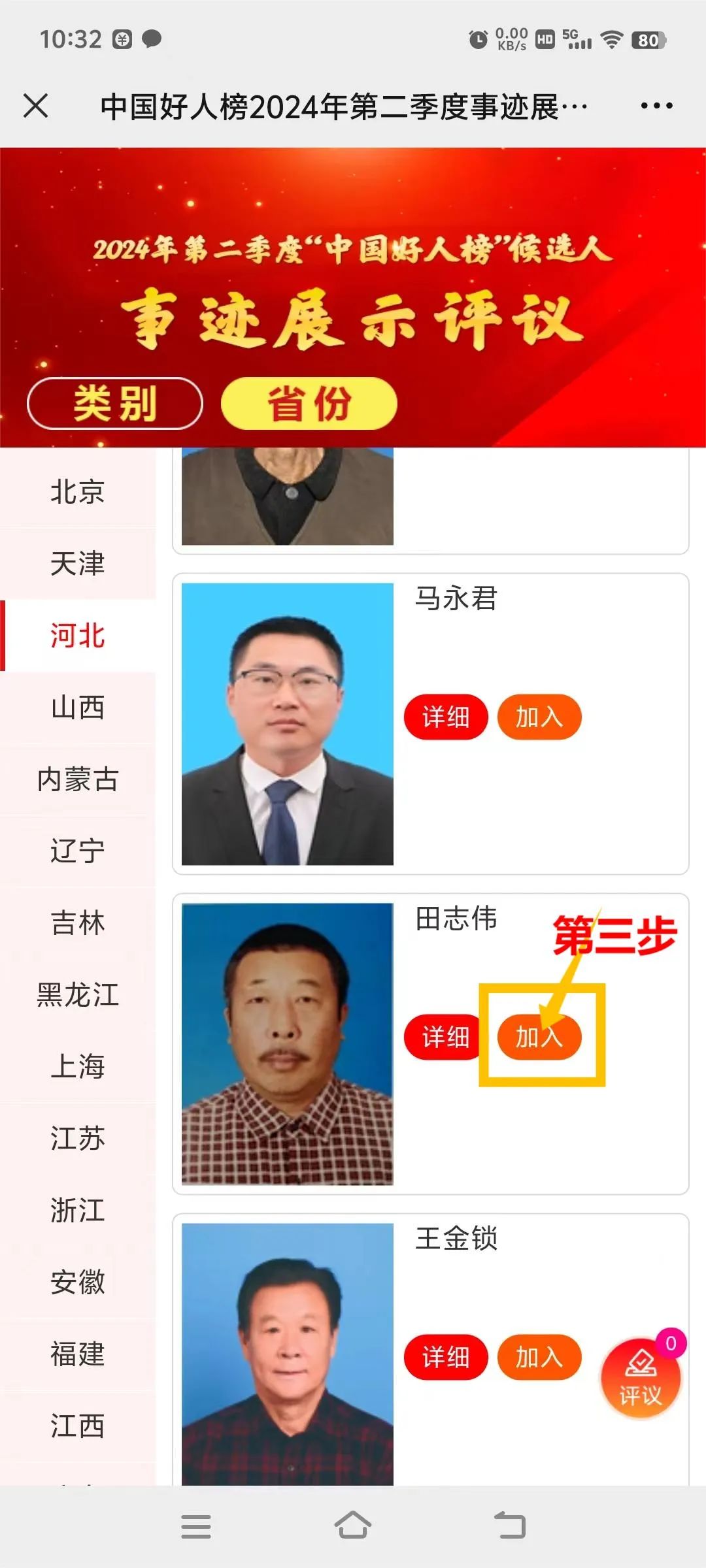View 详细 for 马永君
Image resolution: width=706 pixels, height=1568 pixels.
tap(446, 717)
